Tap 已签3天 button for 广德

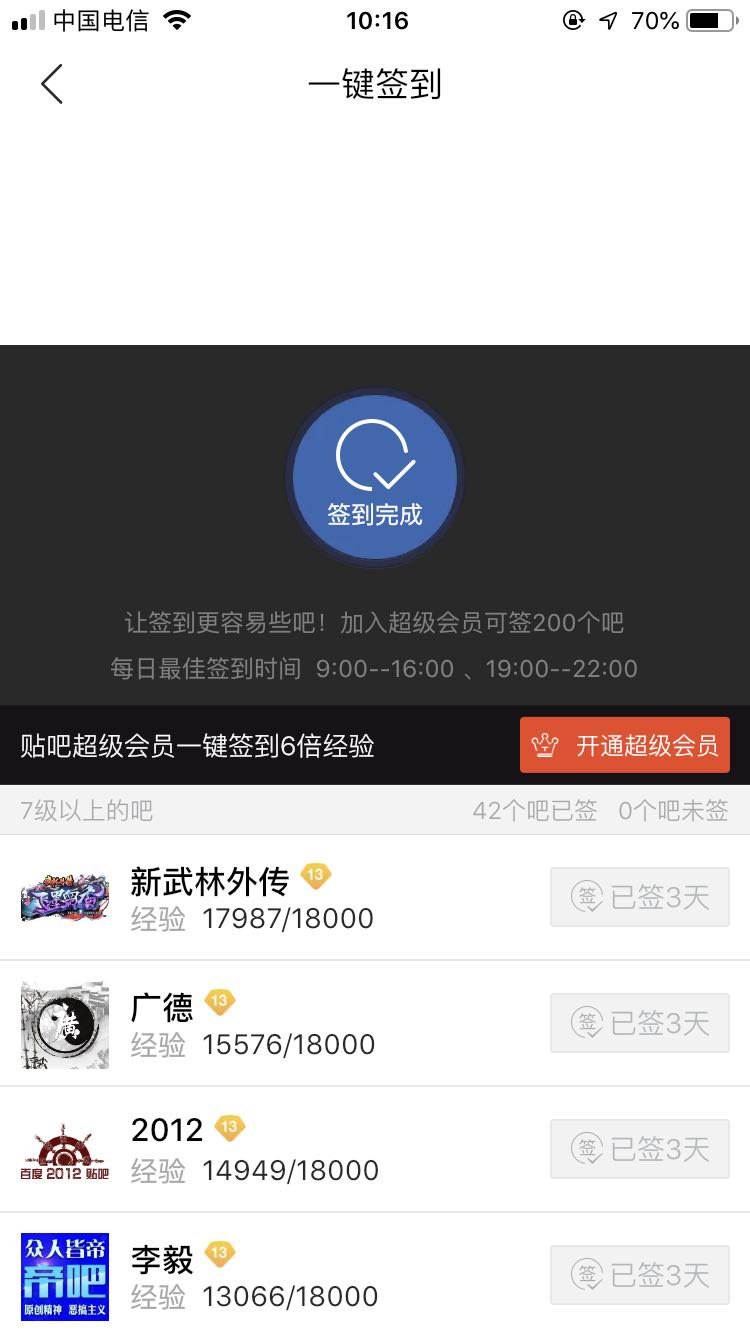coord(640,1023)
